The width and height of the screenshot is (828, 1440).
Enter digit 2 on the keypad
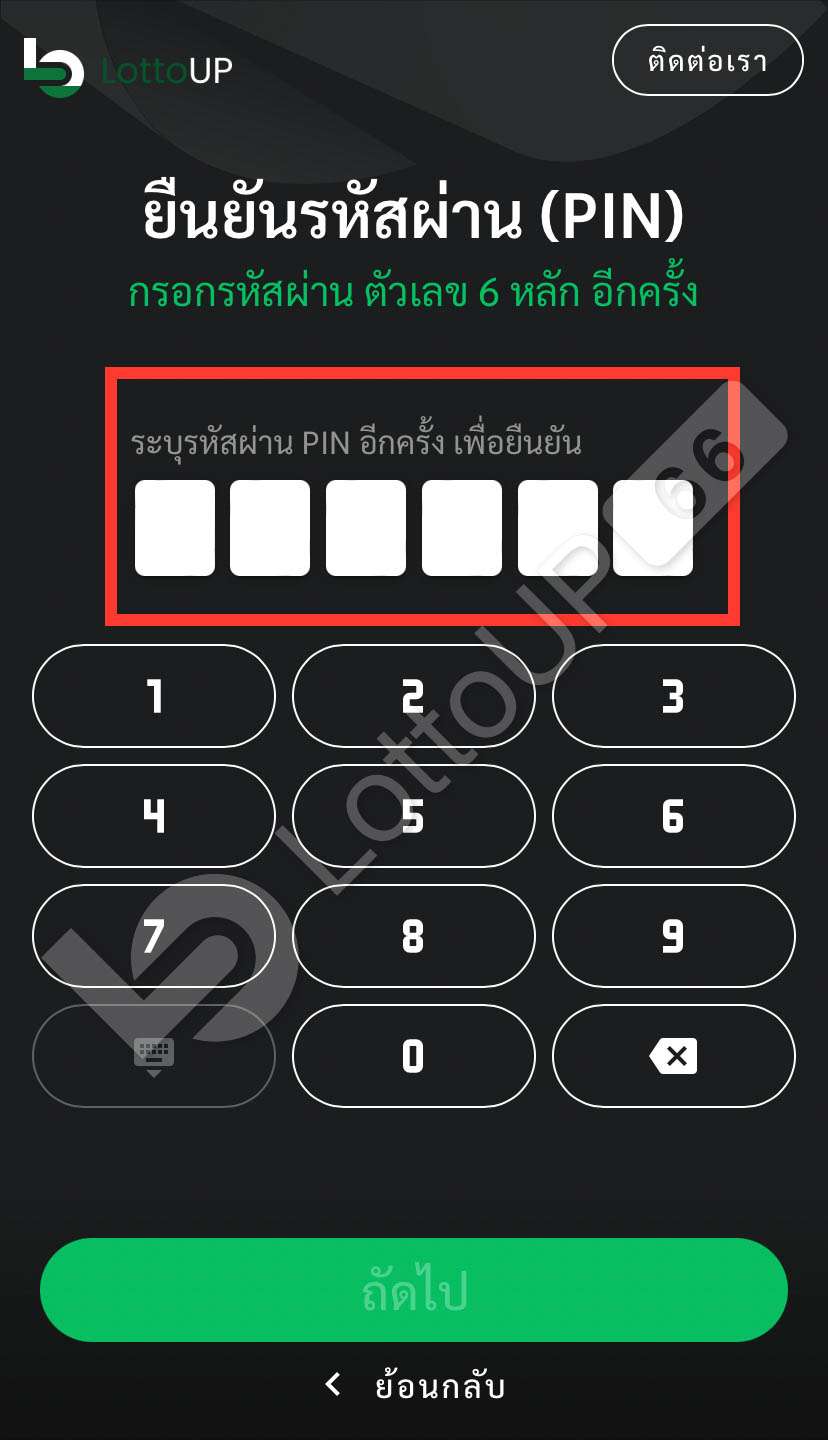[413, 696]
